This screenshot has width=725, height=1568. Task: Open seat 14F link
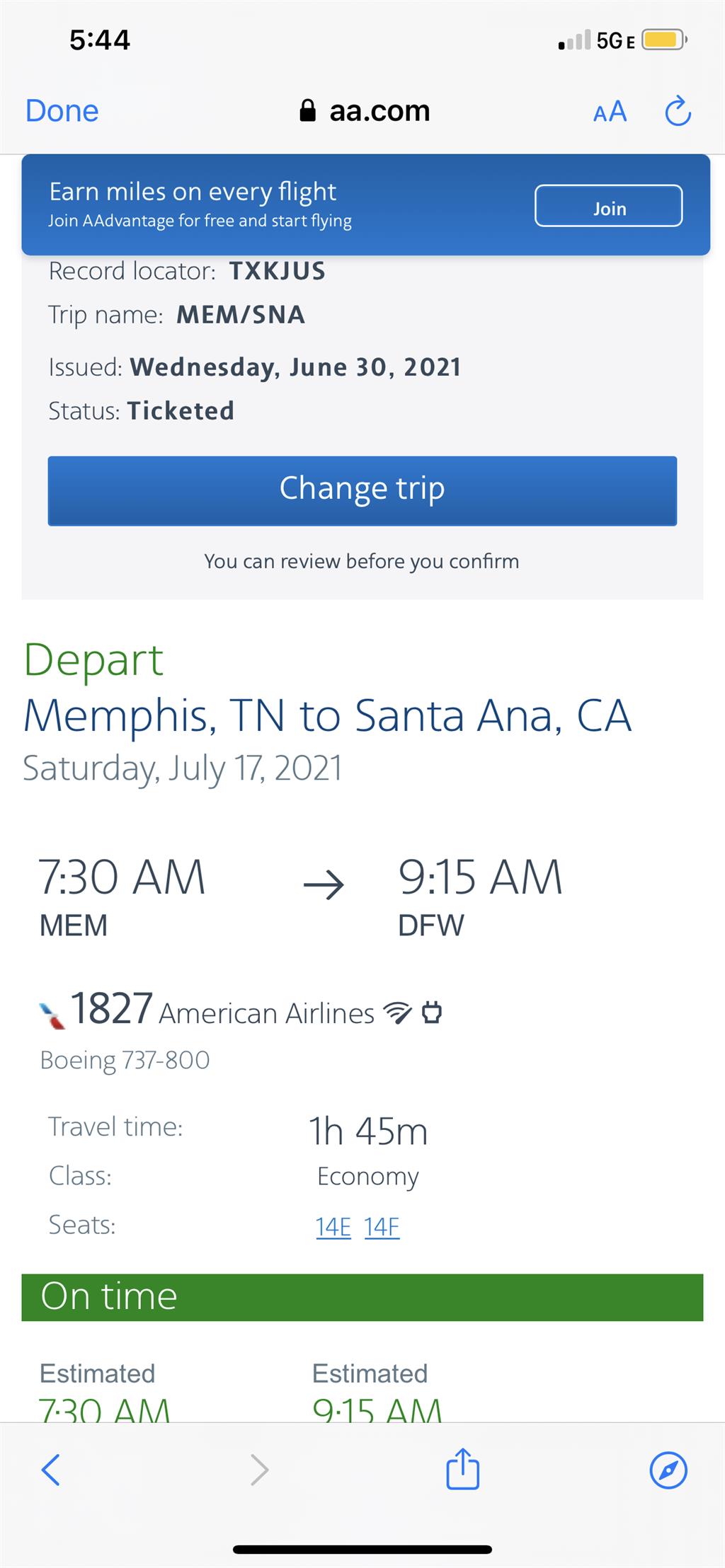382,1226
